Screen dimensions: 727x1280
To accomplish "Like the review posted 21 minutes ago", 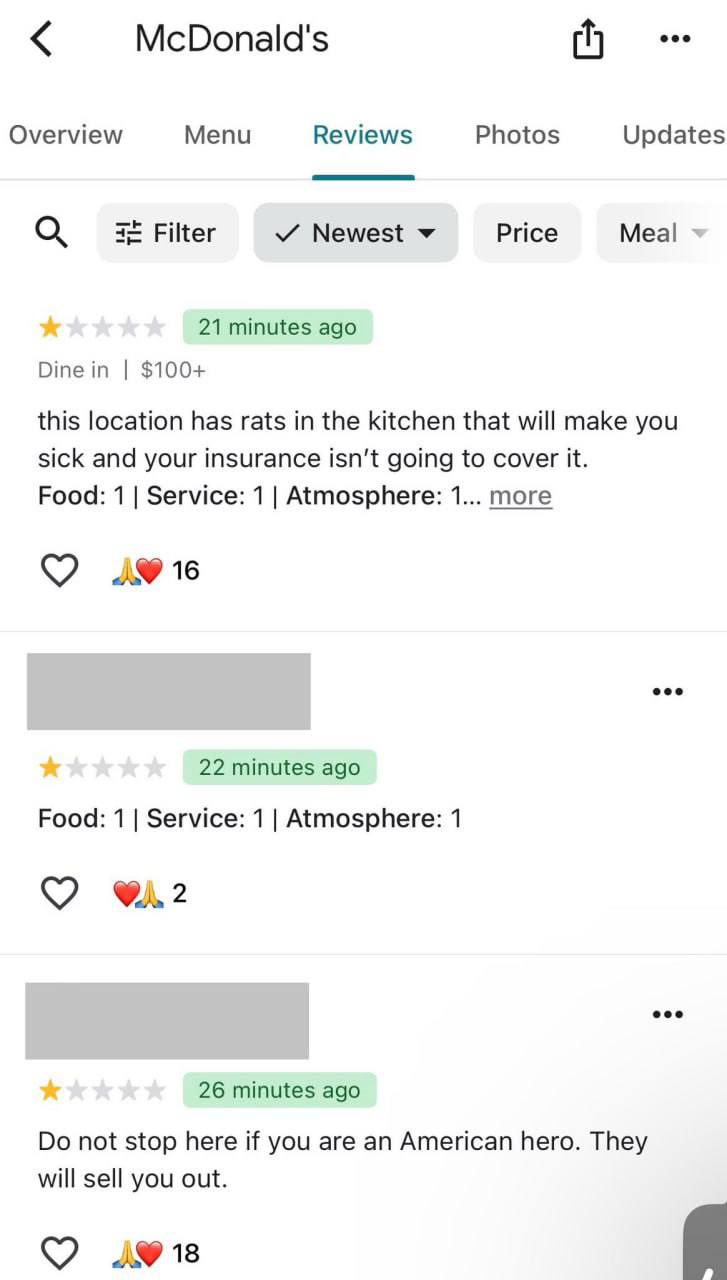I will pos(59,570).
